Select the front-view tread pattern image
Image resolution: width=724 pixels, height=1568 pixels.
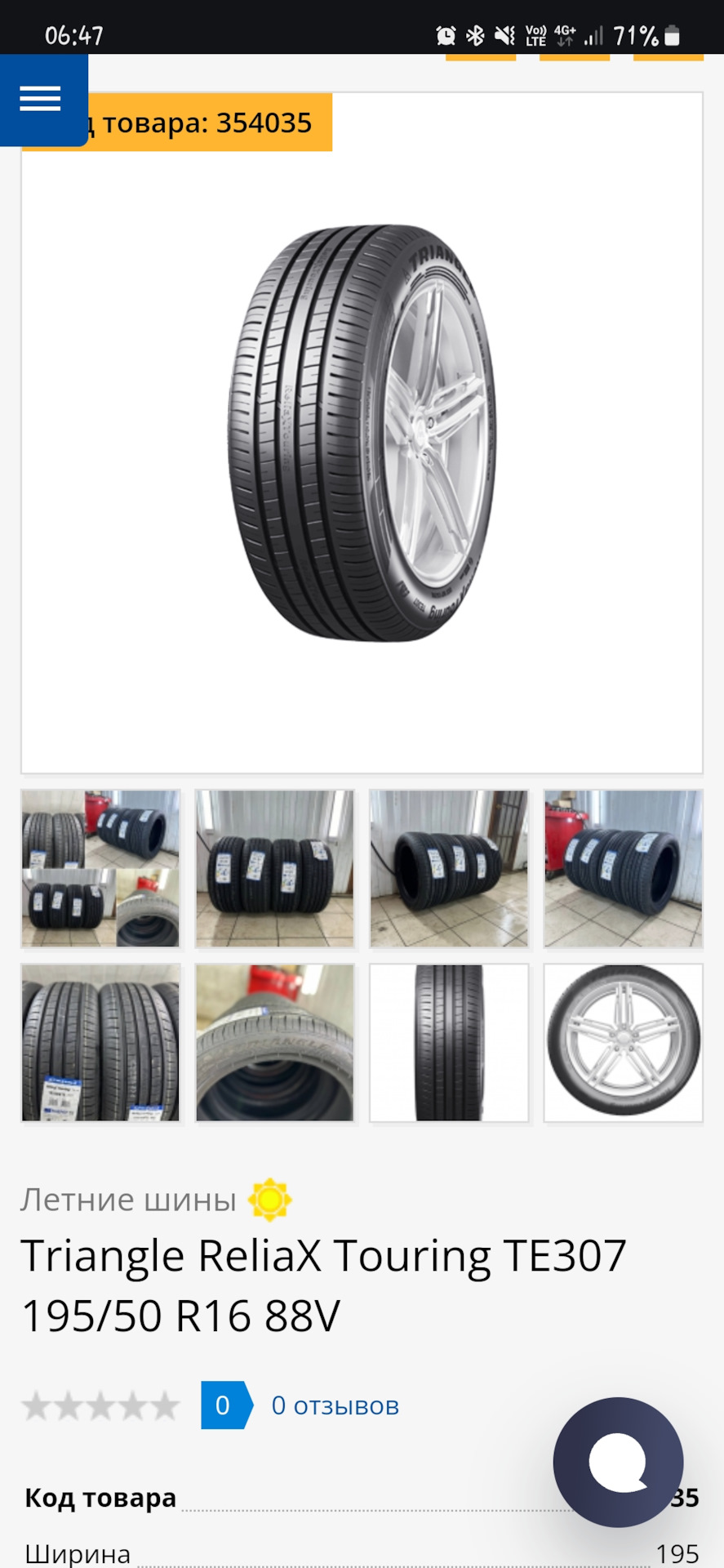click(449, 1042)
